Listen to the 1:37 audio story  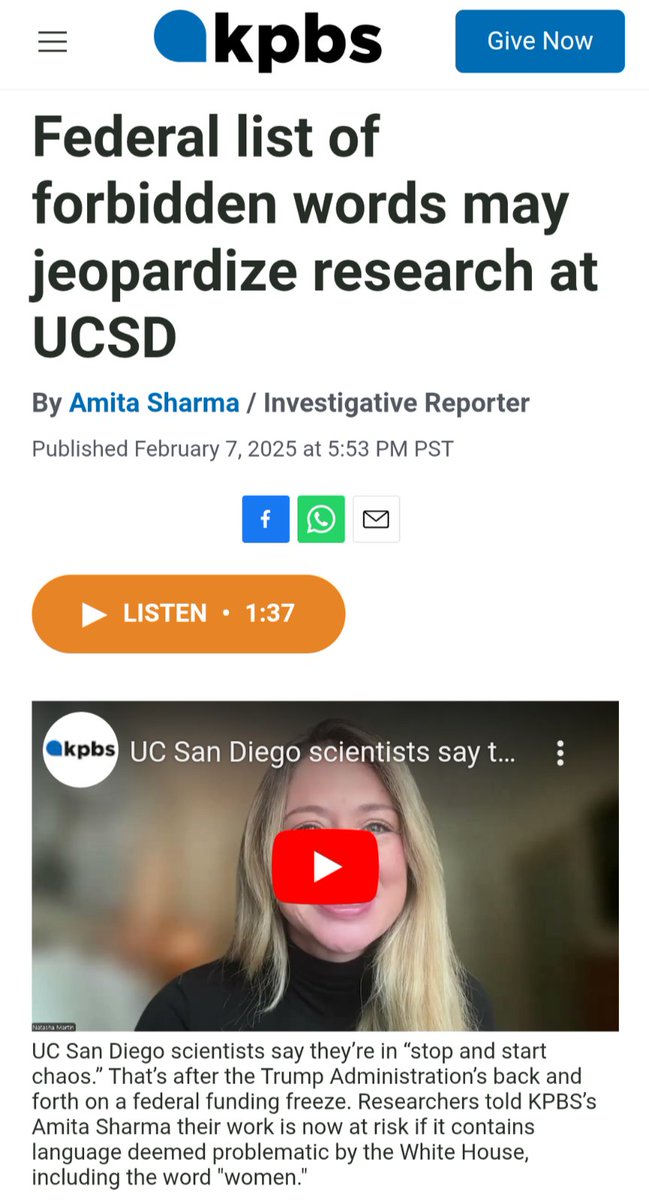point(189,613)
